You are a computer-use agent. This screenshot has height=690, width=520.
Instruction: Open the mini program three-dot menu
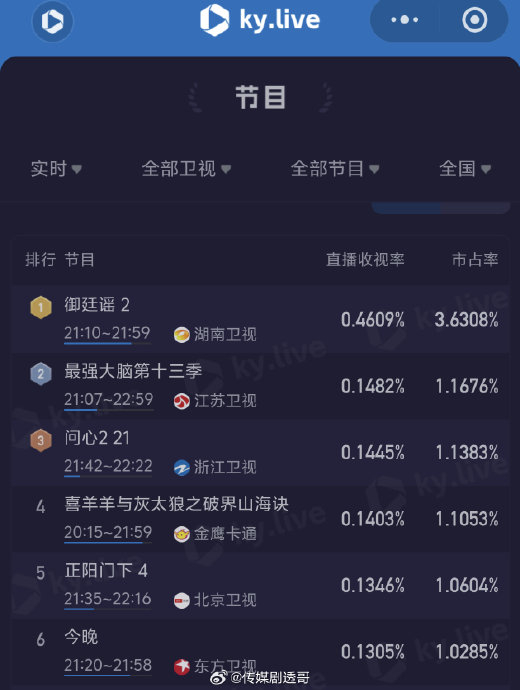405,20
